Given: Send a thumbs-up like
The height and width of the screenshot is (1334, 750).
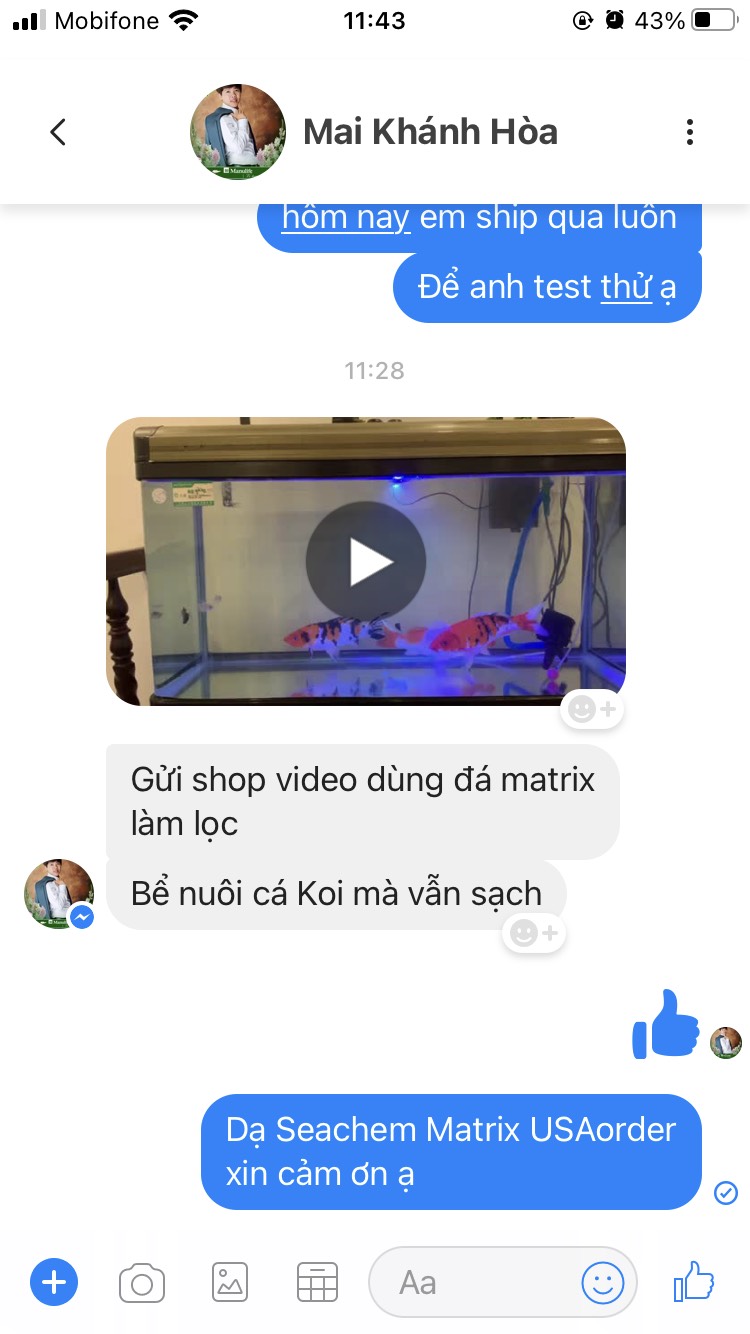Looking at the screenshot, I should tap(694, 1282).
